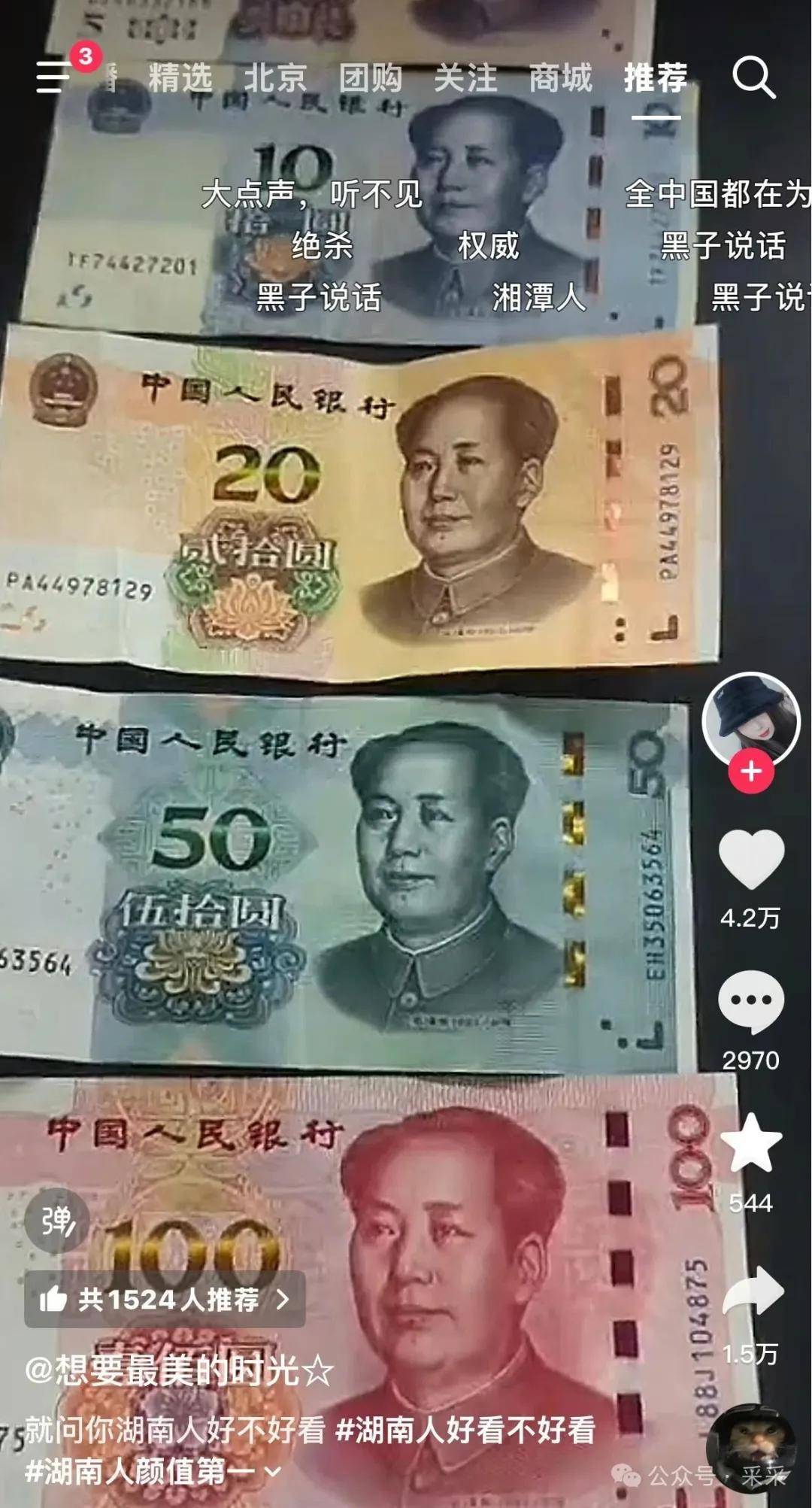
Task: Open the comments bubble
Action: pos(750,1001)
